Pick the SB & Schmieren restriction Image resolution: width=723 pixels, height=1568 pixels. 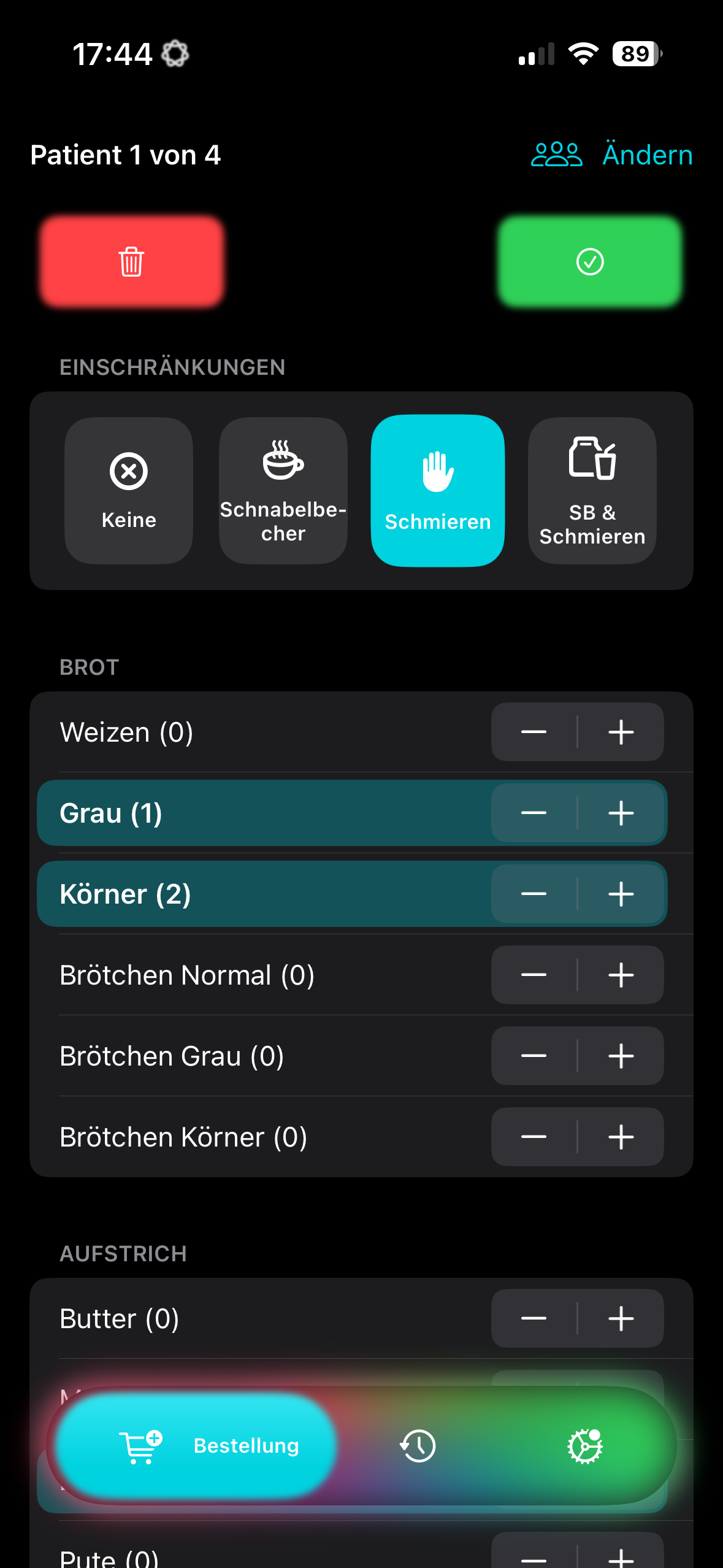pos(592,490)
